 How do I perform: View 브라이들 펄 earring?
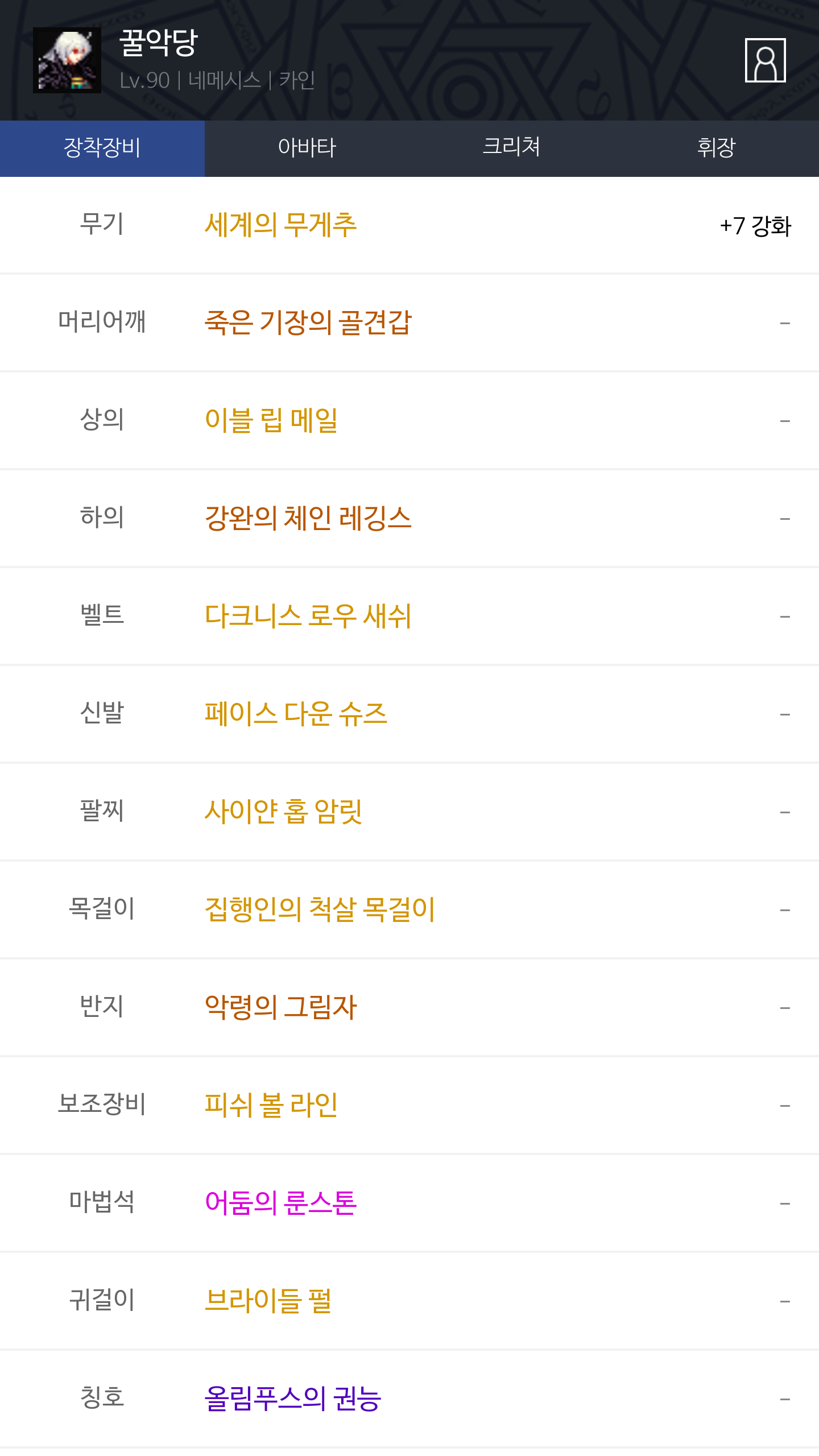pyautogui.click(x=268, y=1301)
